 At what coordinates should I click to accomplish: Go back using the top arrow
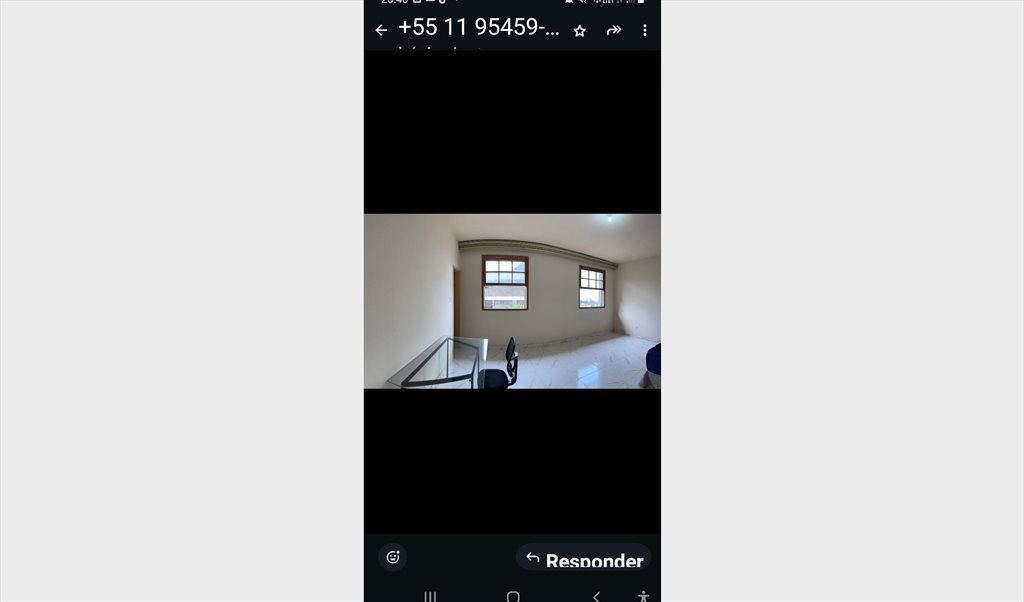point(381,30)
